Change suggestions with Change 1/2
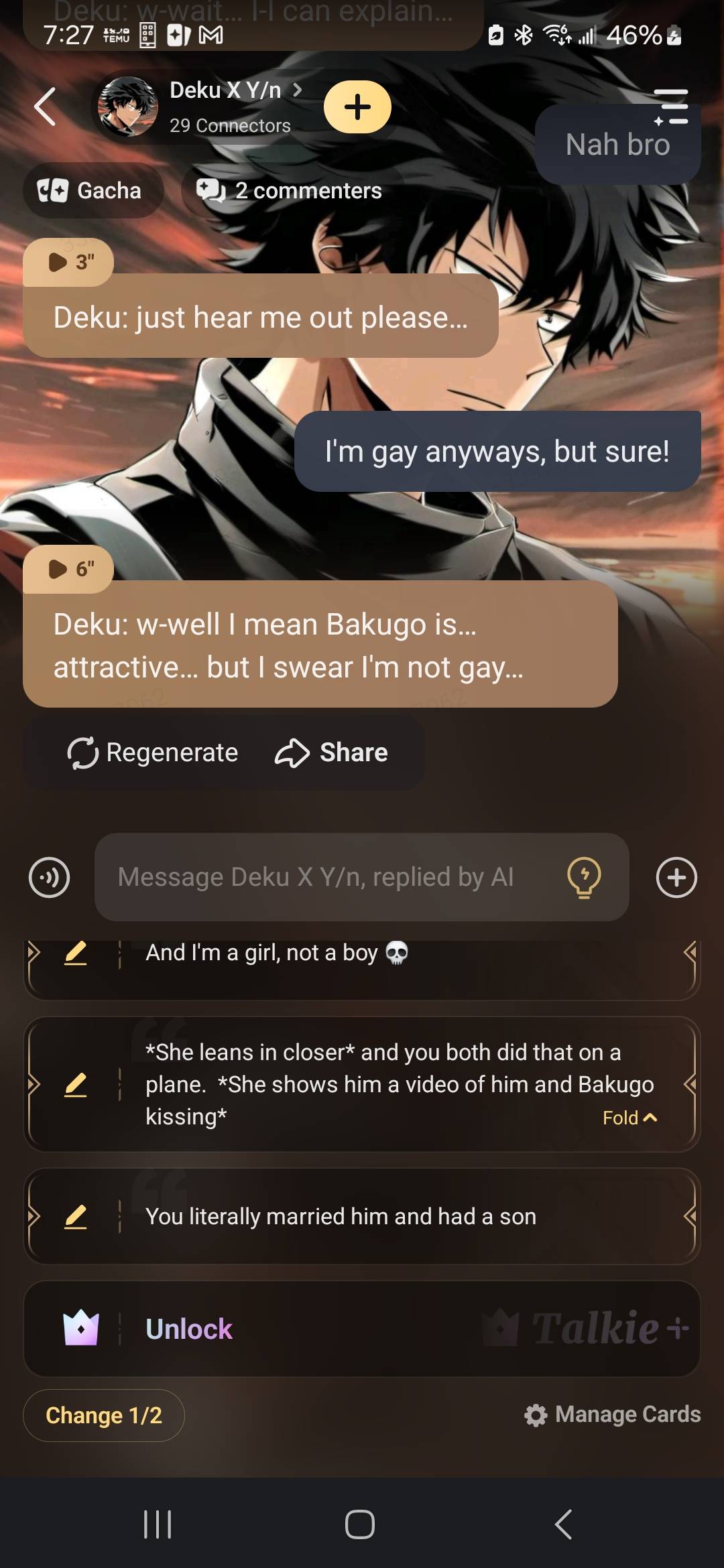724x1568 pixels. click(104, 1415)
